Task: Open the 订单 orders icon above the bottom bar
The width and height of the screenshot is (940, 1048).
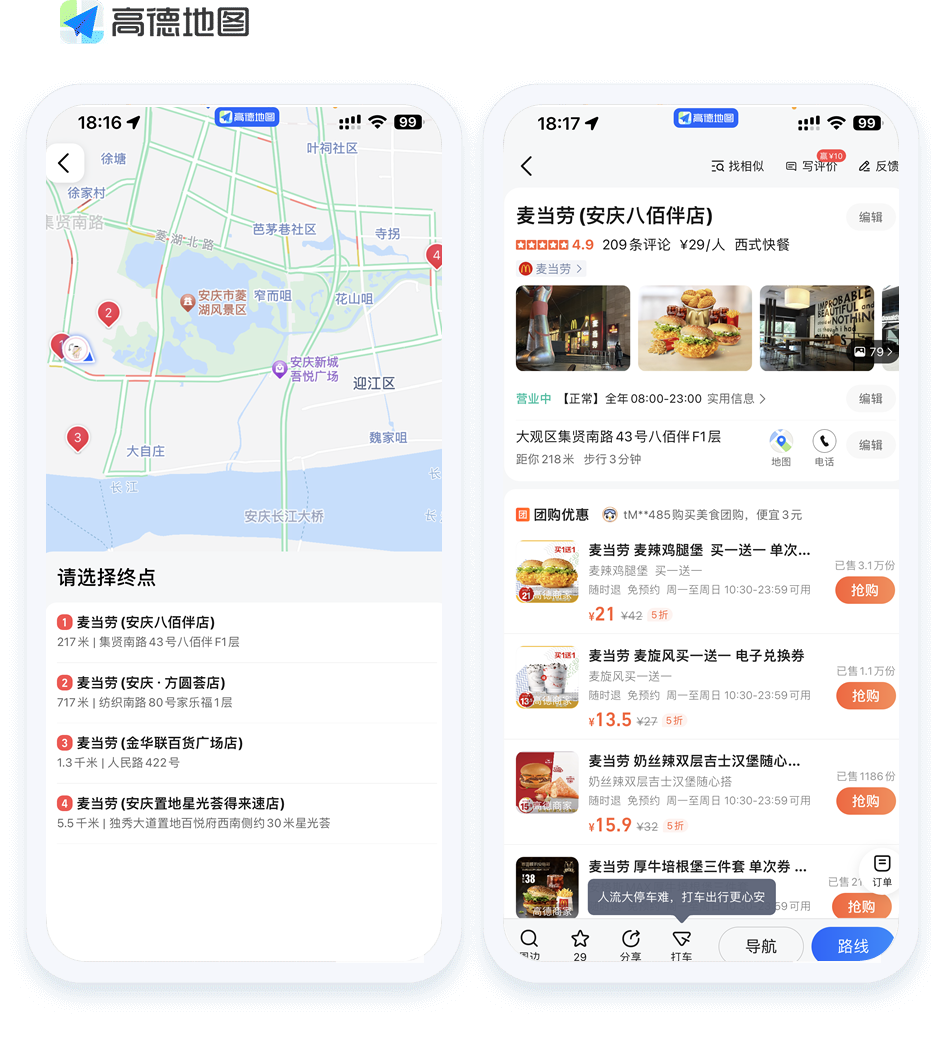Action: click(881, 864)
